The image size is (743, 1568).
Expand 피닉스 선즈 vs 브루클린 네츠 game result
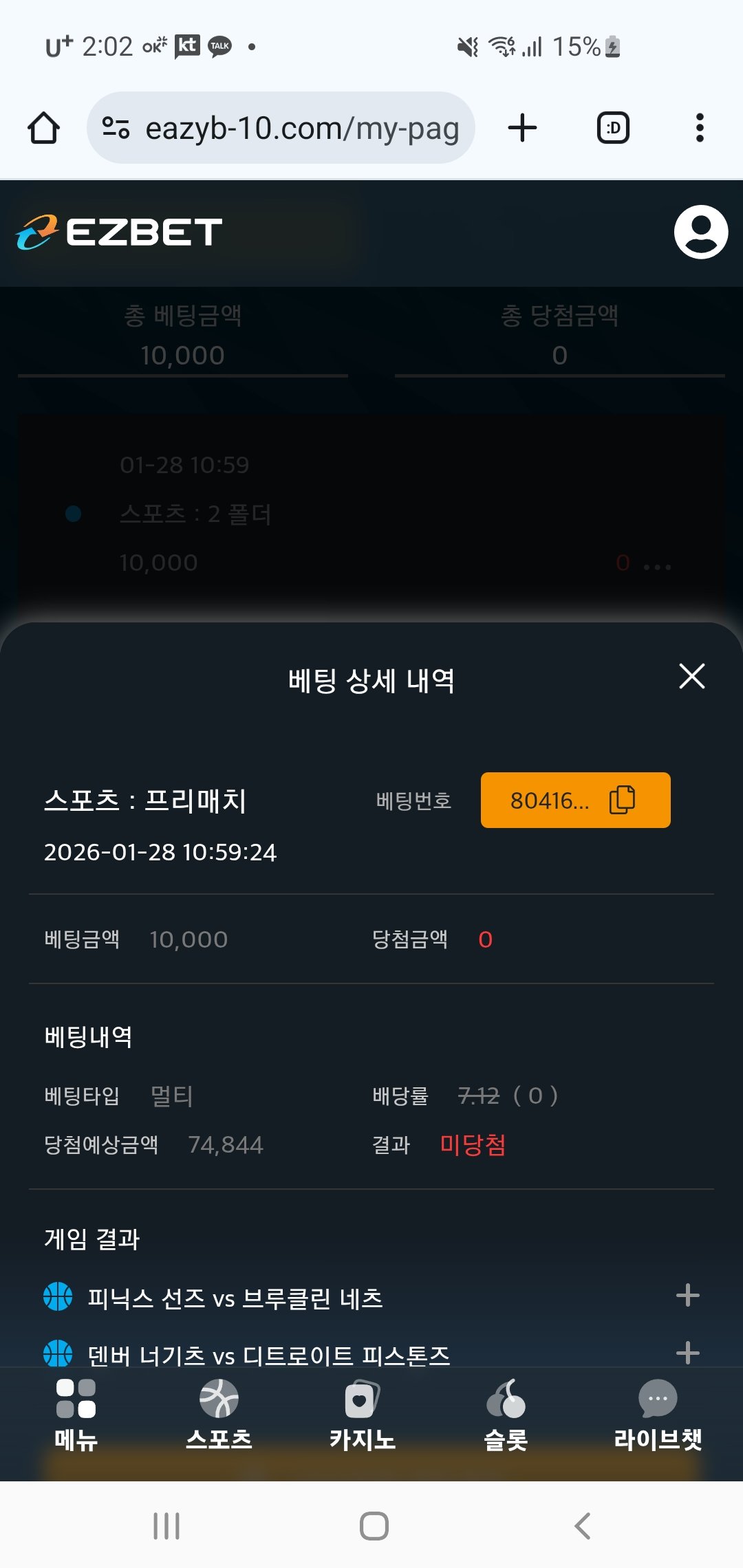click(687, 1296)
